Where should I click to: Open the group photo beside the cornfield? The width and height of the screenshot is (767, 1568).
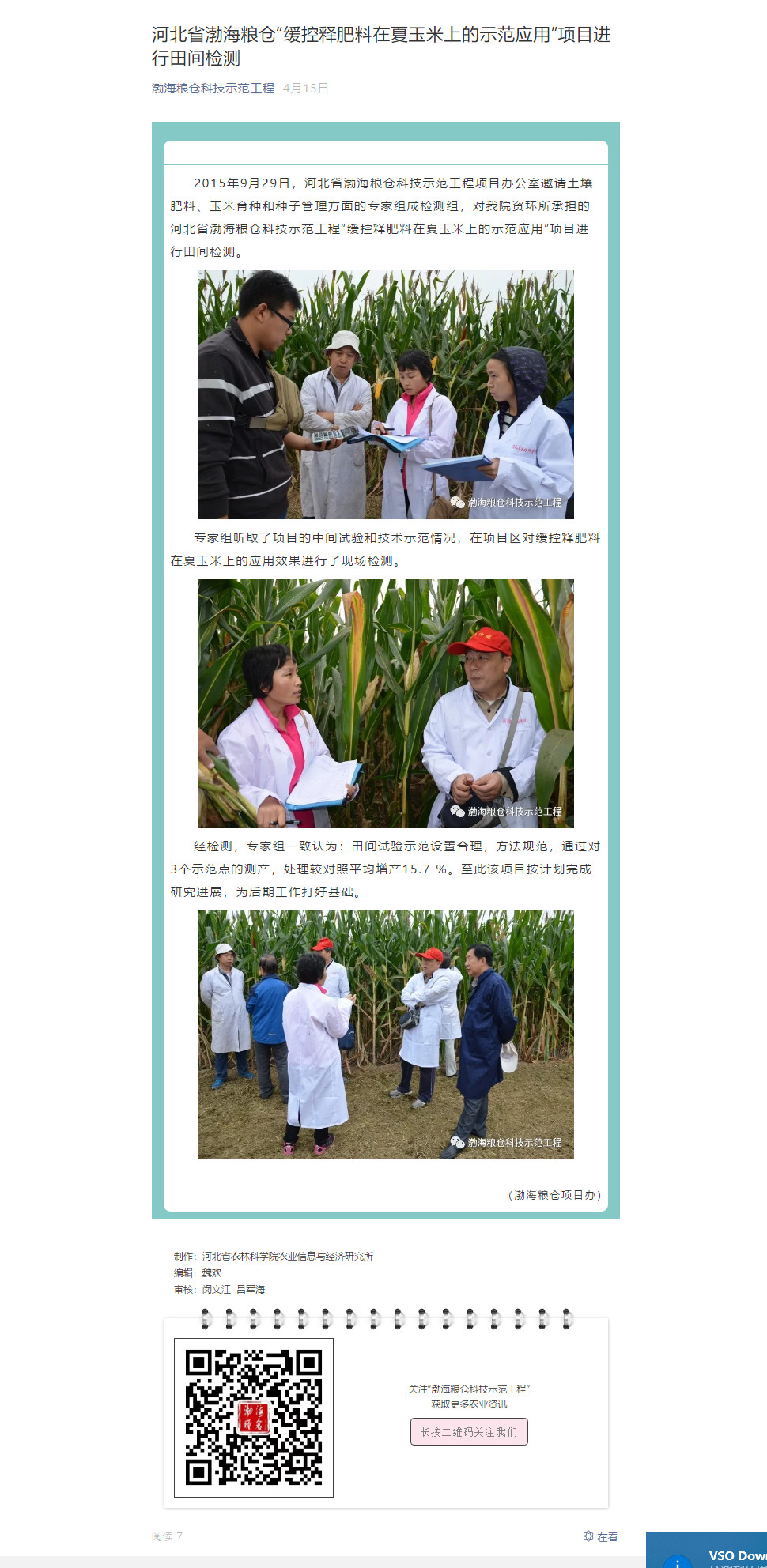pos(385,1035)
